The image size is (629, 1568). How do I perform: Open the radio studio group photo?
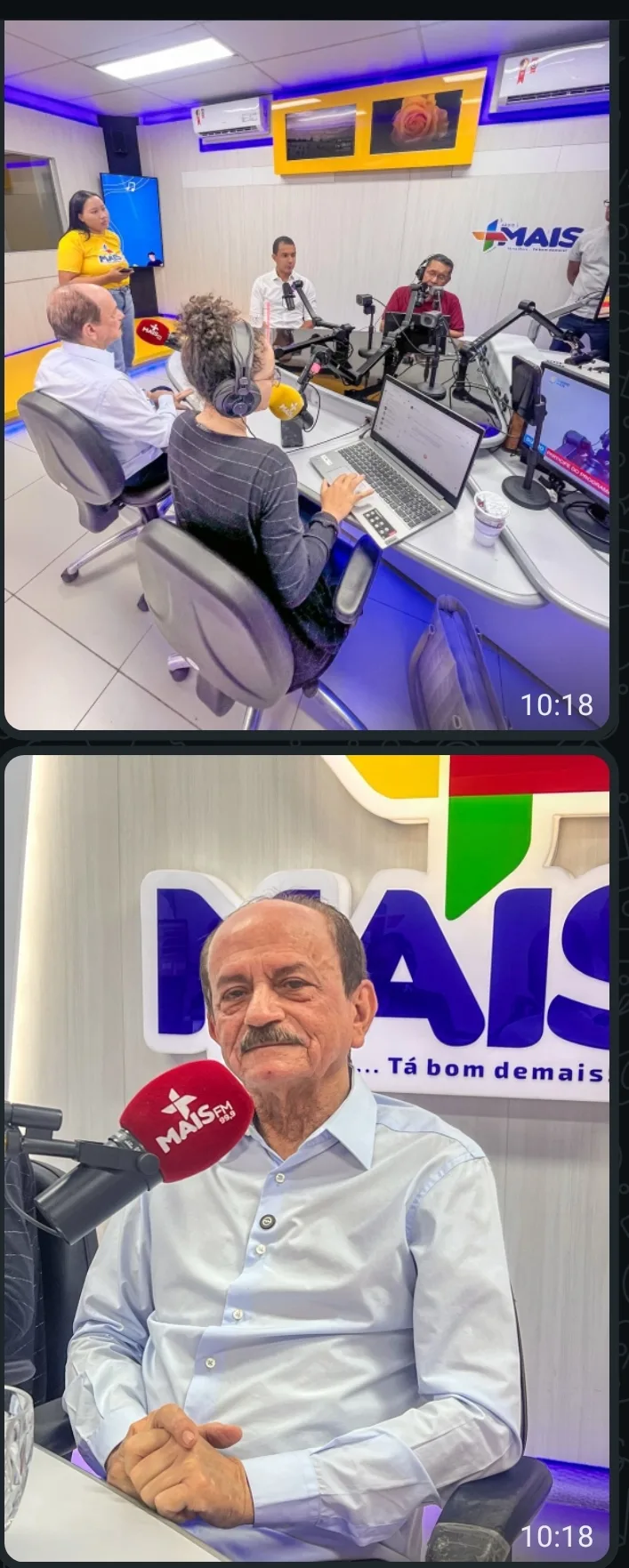coord(307,374)
